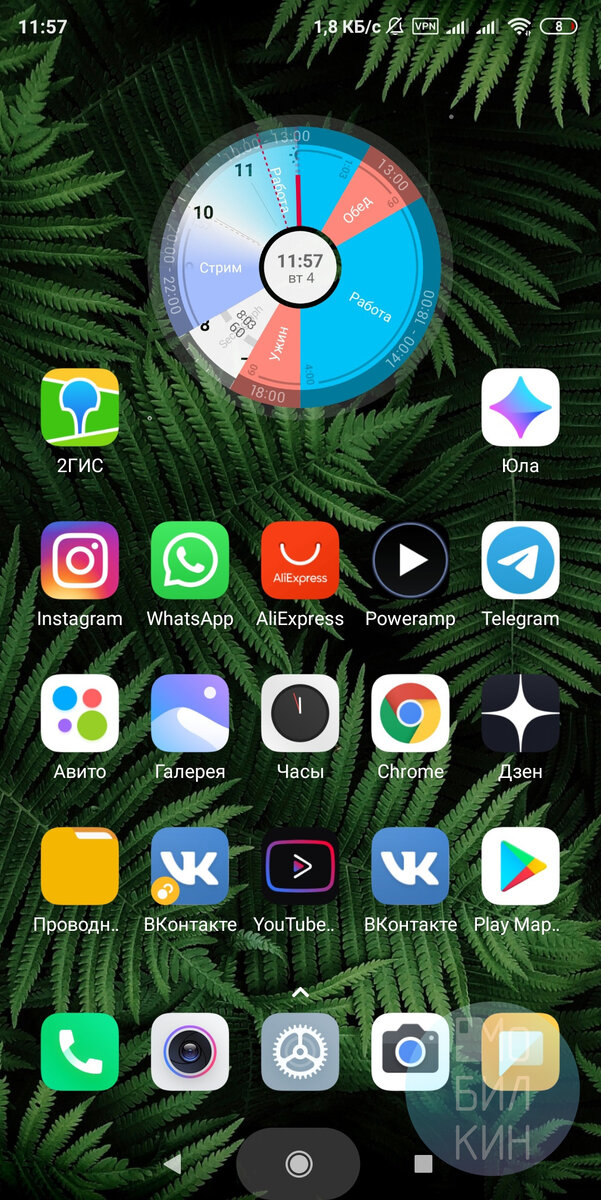The width and height of the screenshot is (601, 1200).
Task: Open Telegram
Action: tap(520, 560)
